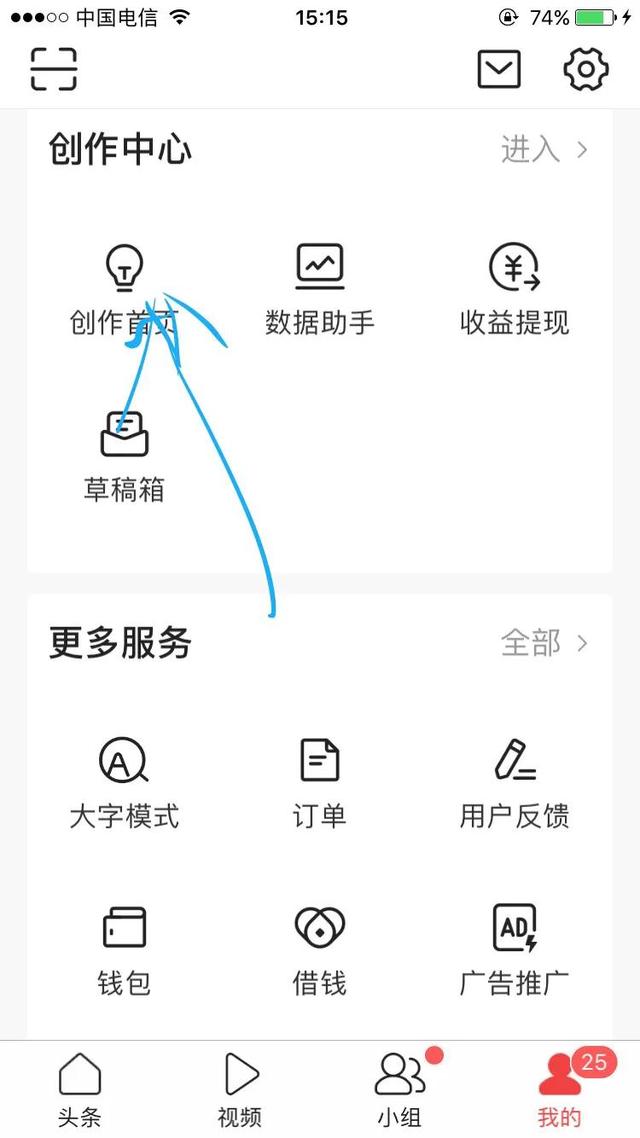Open 创作首页
The height and width of the screenshot is (1138, 640).
124,290
